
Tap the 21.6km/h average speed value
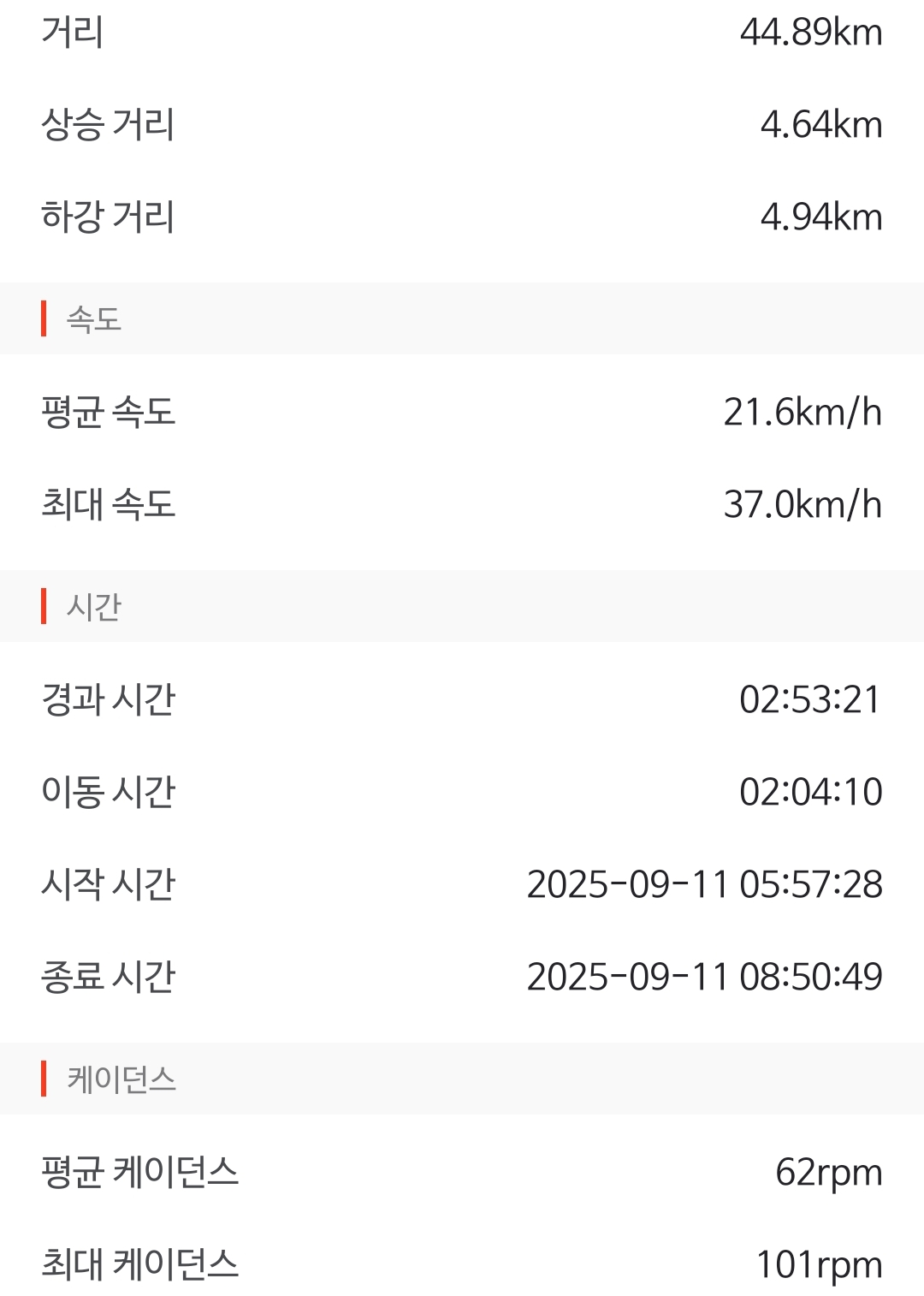pos(800,413)
